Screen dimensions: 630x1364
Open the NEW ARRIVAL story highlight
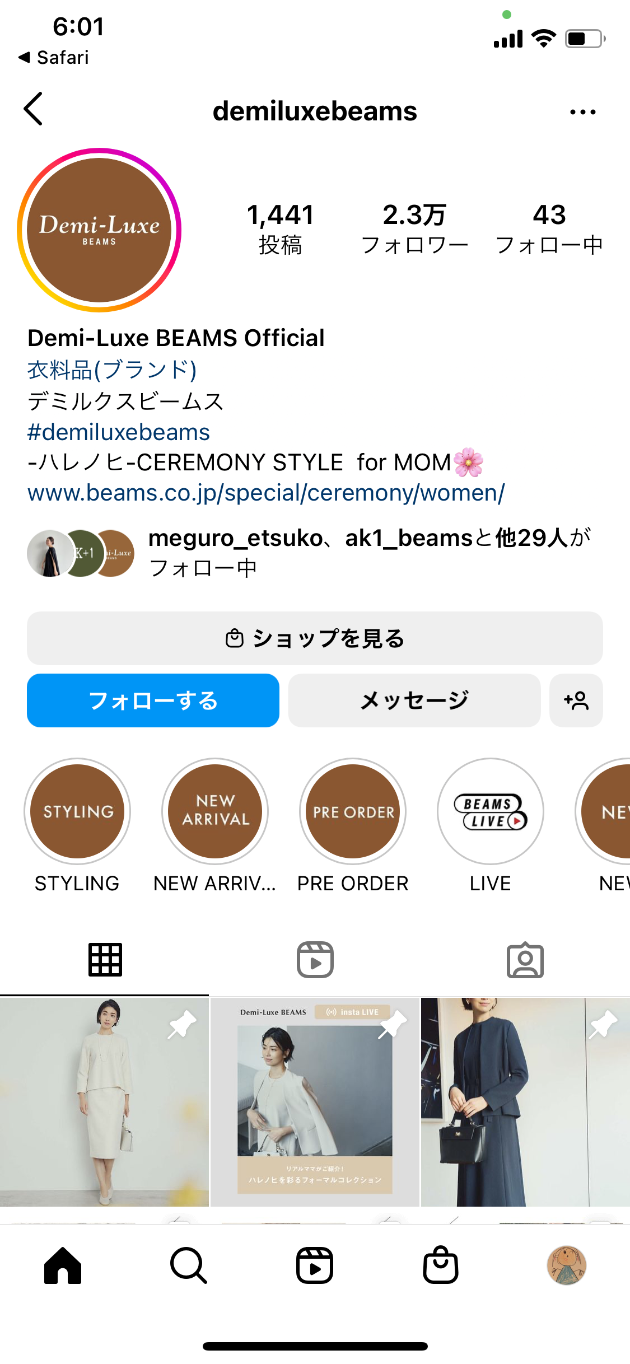[x=215, y=811]
